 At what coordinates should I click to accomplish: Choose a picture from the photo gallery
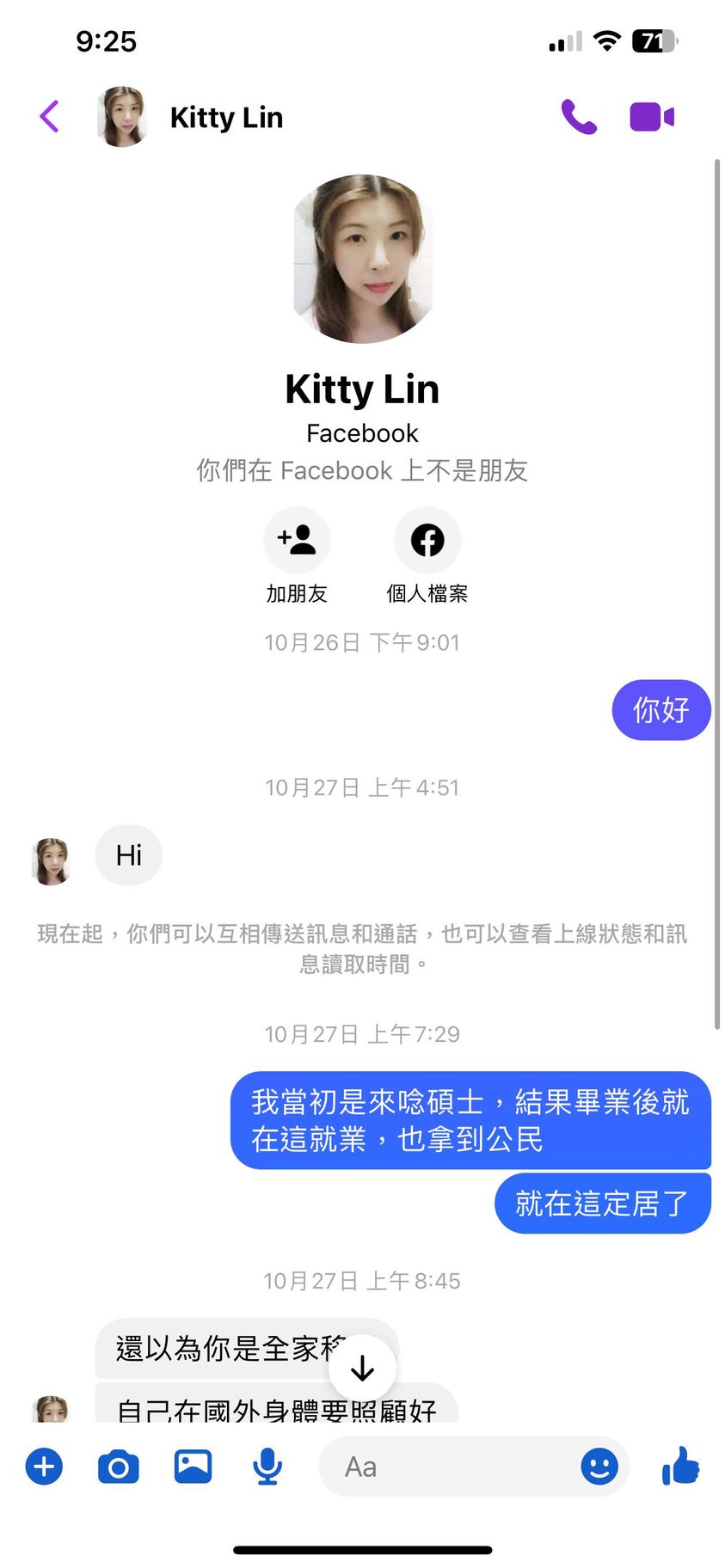[193, 1467]
